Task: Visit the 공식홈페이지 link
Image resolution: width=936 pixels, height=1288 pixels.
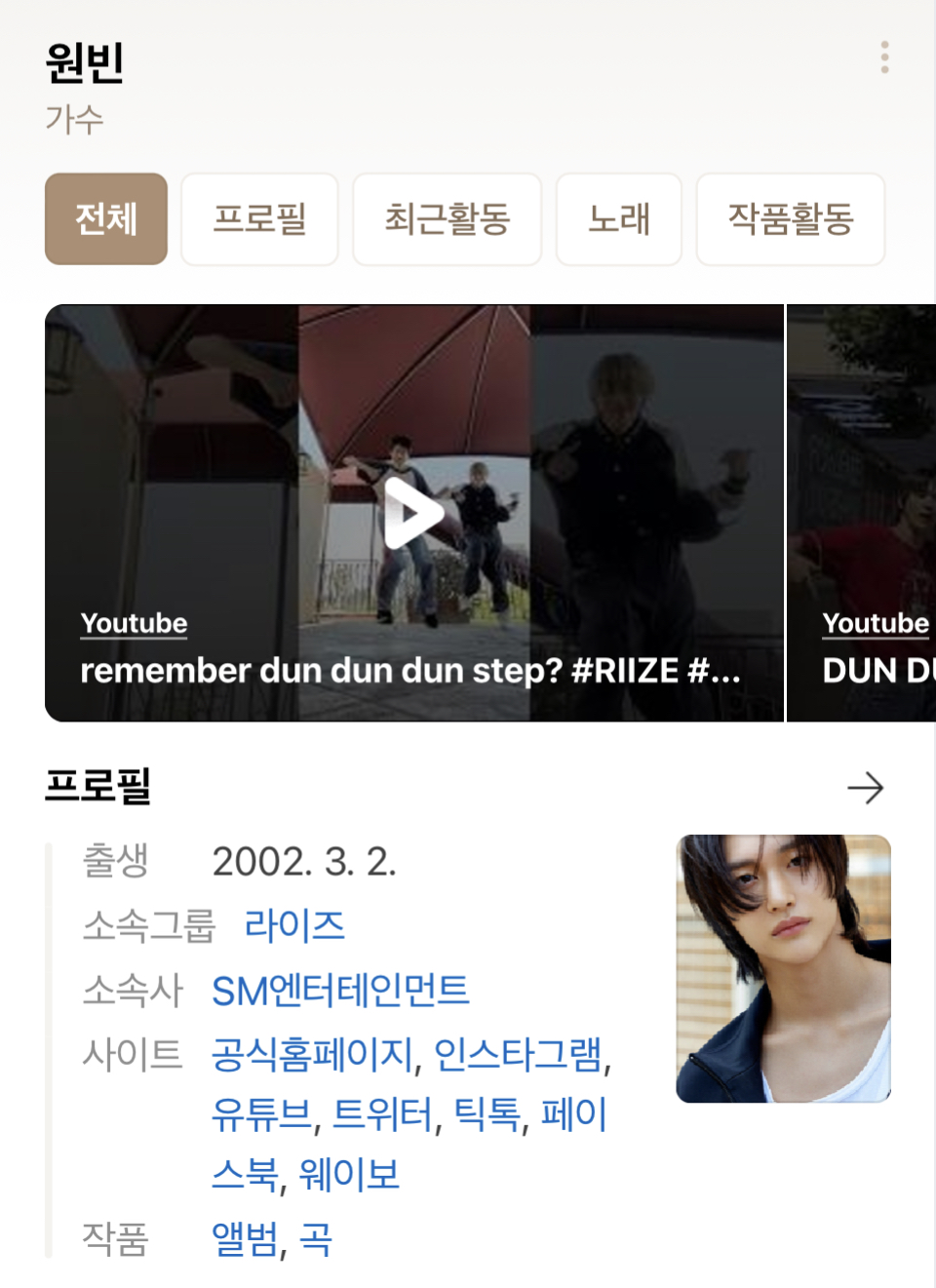Action: coord(312,1054)
